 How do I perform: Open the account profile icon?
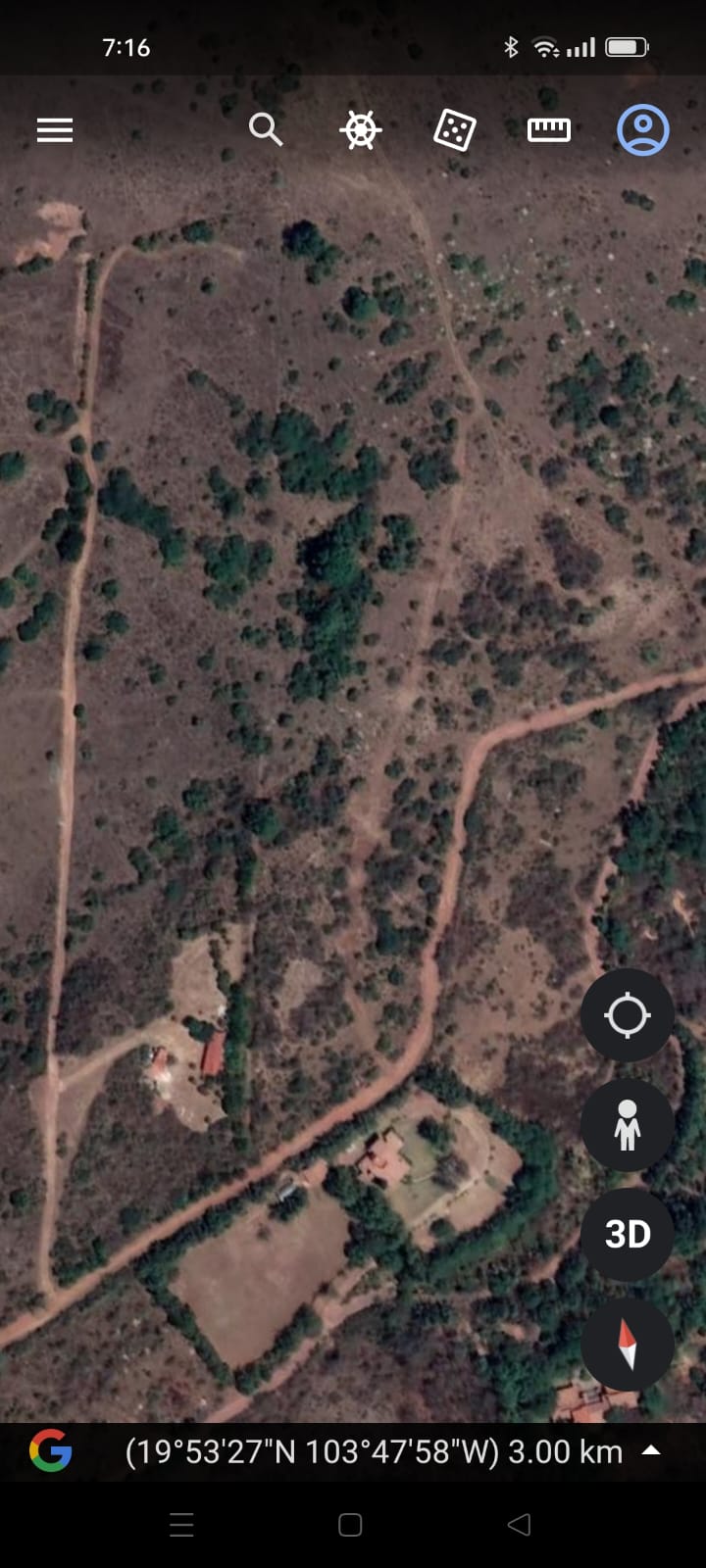pyautogui.click(x=643, y=129)
